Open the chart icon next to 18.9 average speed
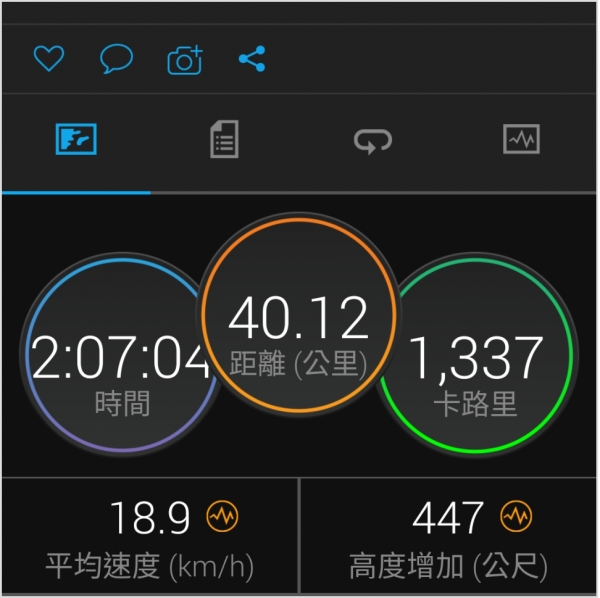This screenshot has height=598, width=600. [x=222, y=517]
